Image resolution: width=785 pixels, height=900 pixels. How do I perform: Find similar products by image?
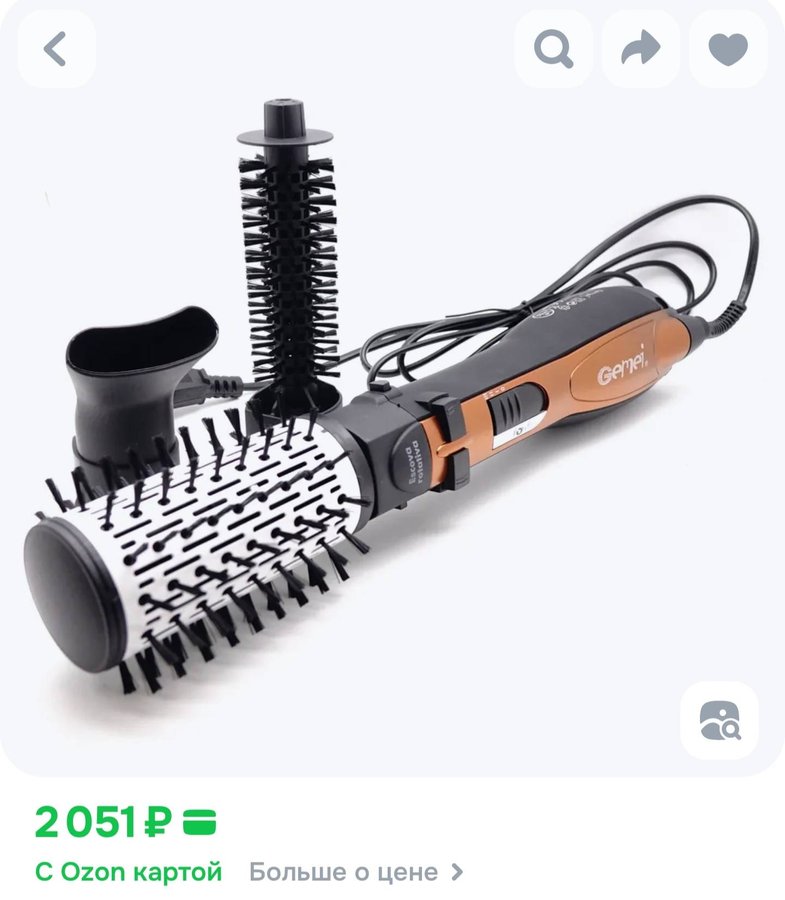(719, 720)
